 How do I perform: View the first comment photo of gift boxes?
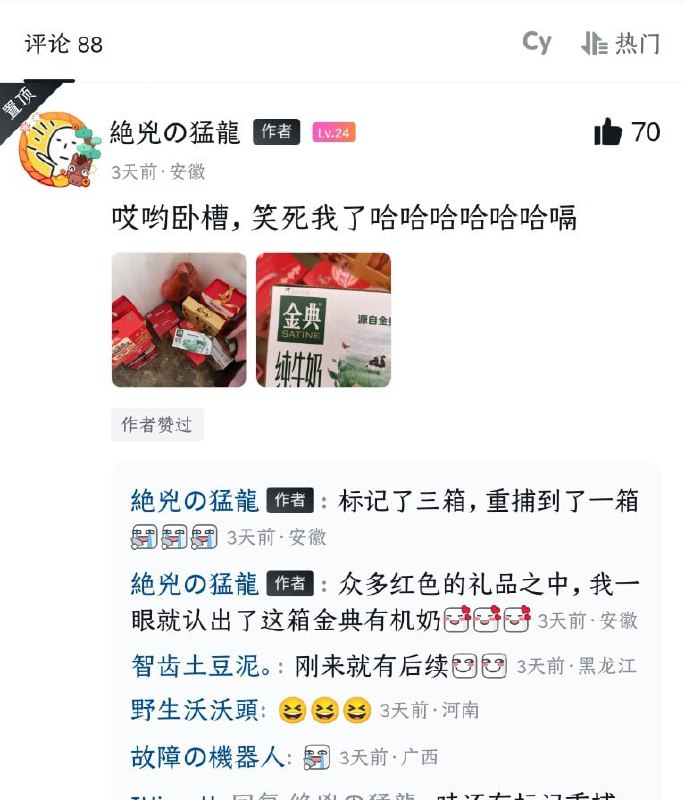click(179, 320)
